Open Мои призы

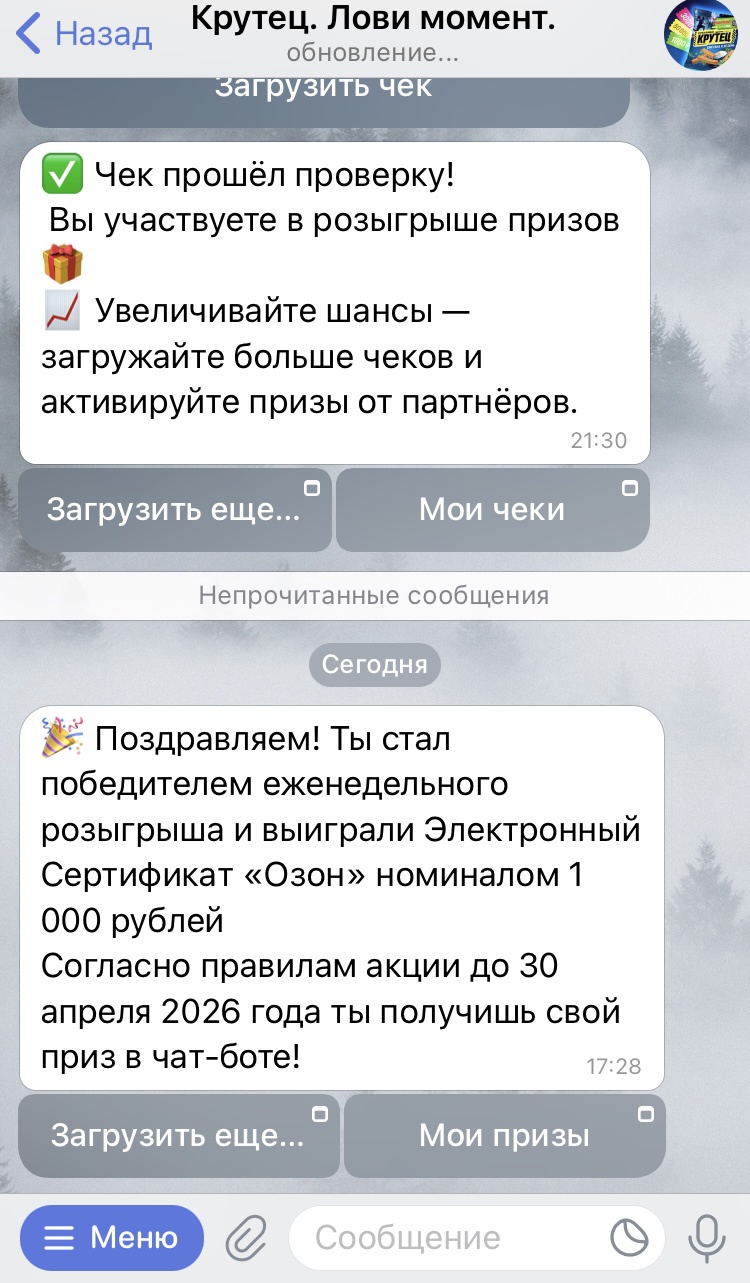tap(504, 1135)
